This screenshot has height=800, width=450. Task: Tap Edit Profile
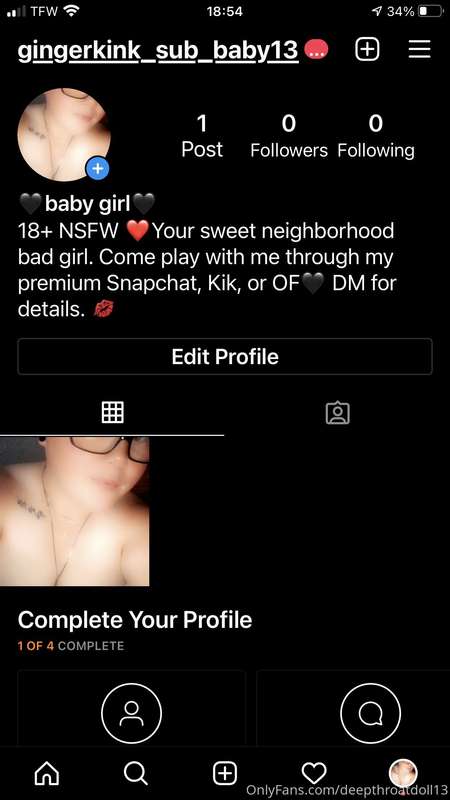coord(225,357)
